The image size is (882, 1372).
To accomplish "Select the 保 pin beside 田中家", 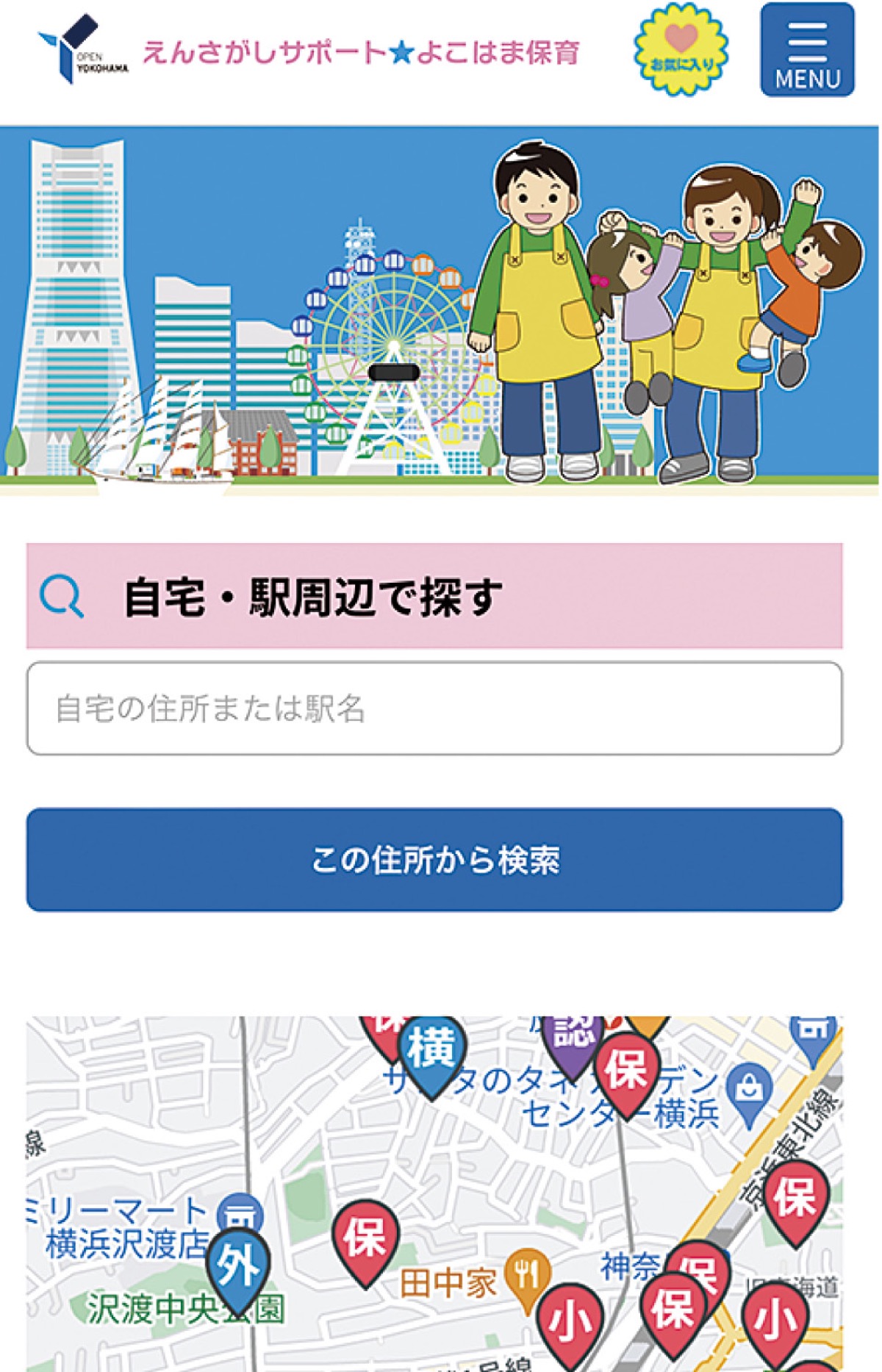I will tap(365, 1238).
